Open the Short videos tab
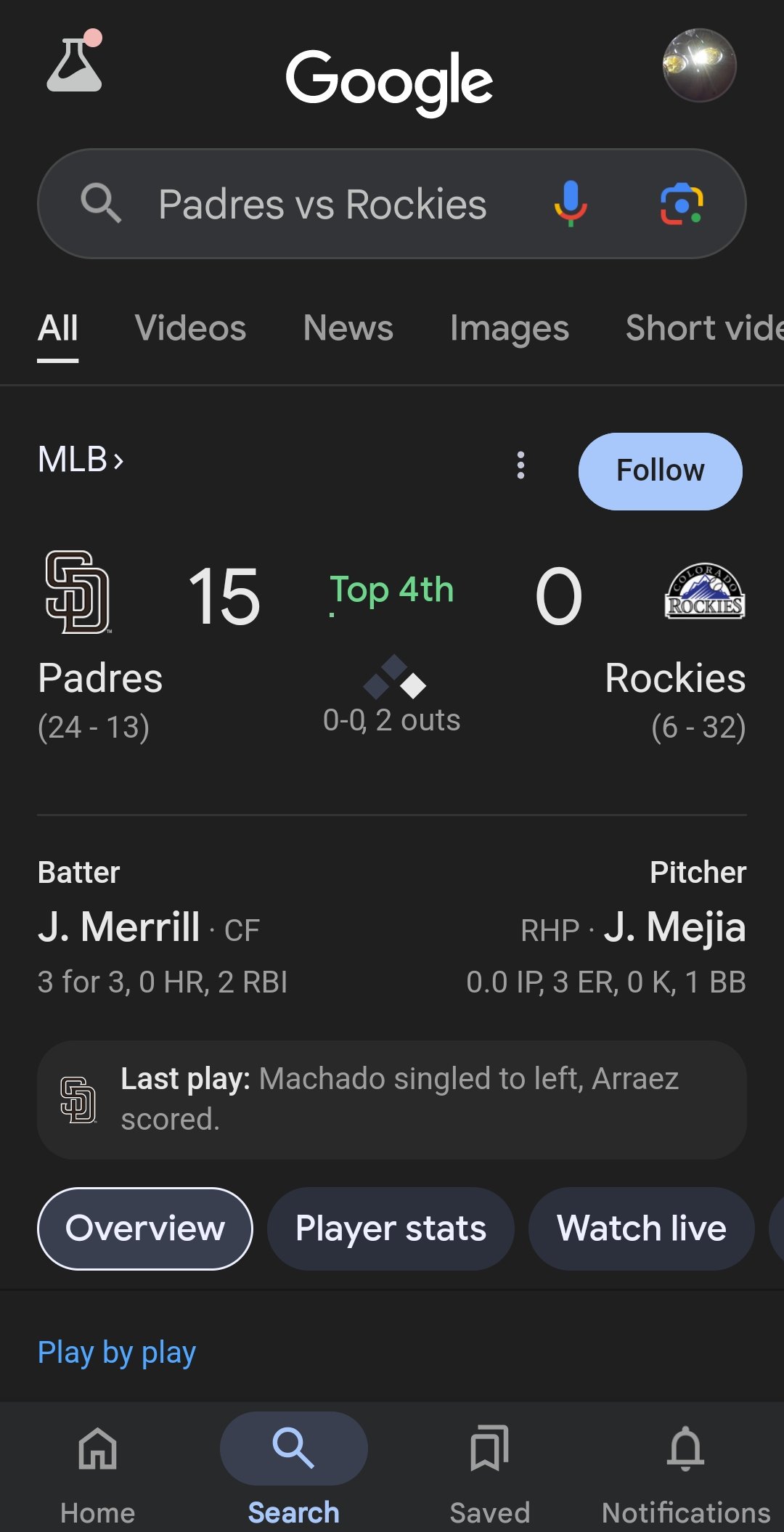The image size is (784, 1532). coord(704,328)
